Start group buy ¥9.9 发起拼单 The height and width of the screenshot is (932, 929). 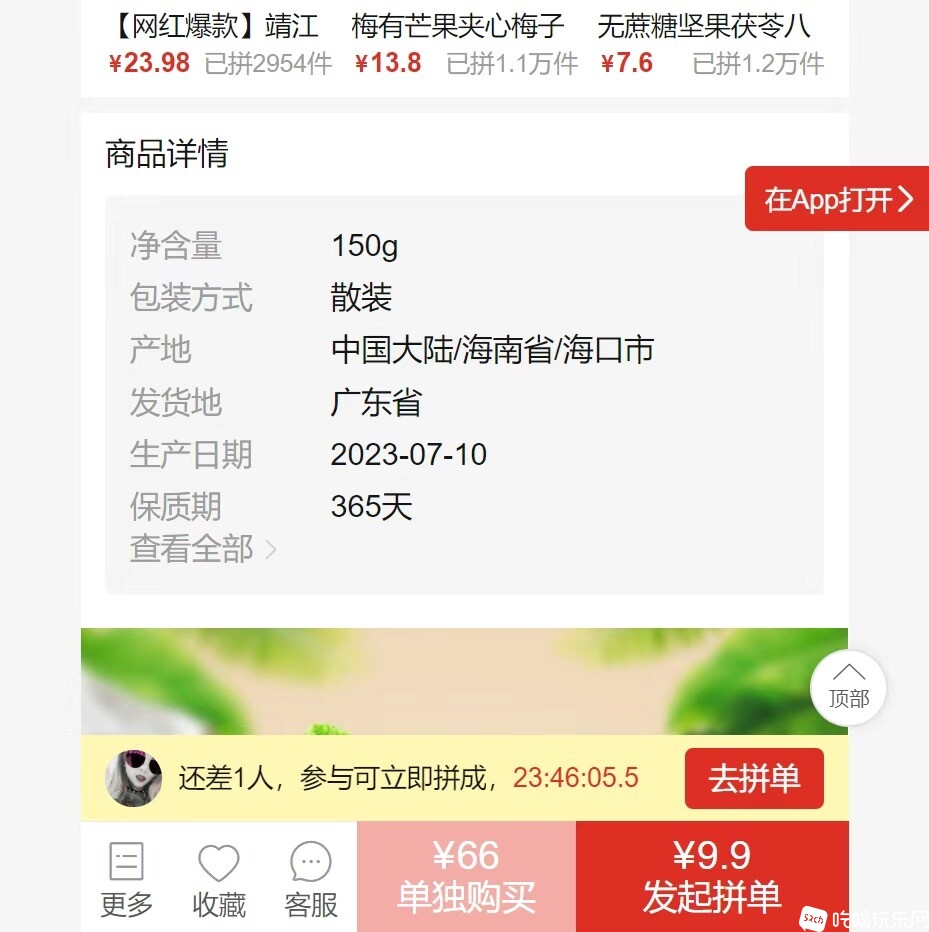pyautogui.click(x=711, y=876)
